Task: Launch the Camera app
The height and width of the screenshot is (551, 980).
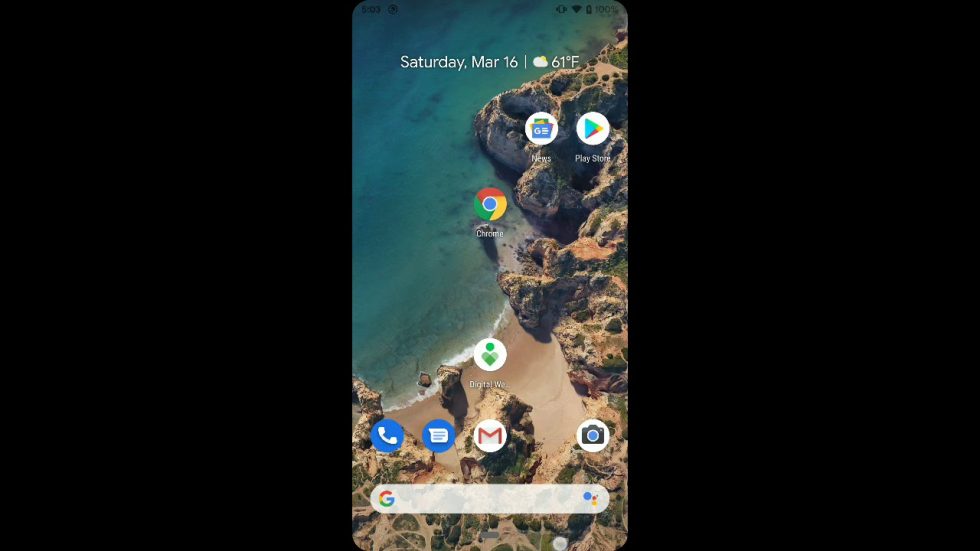Action: (593, 435)
